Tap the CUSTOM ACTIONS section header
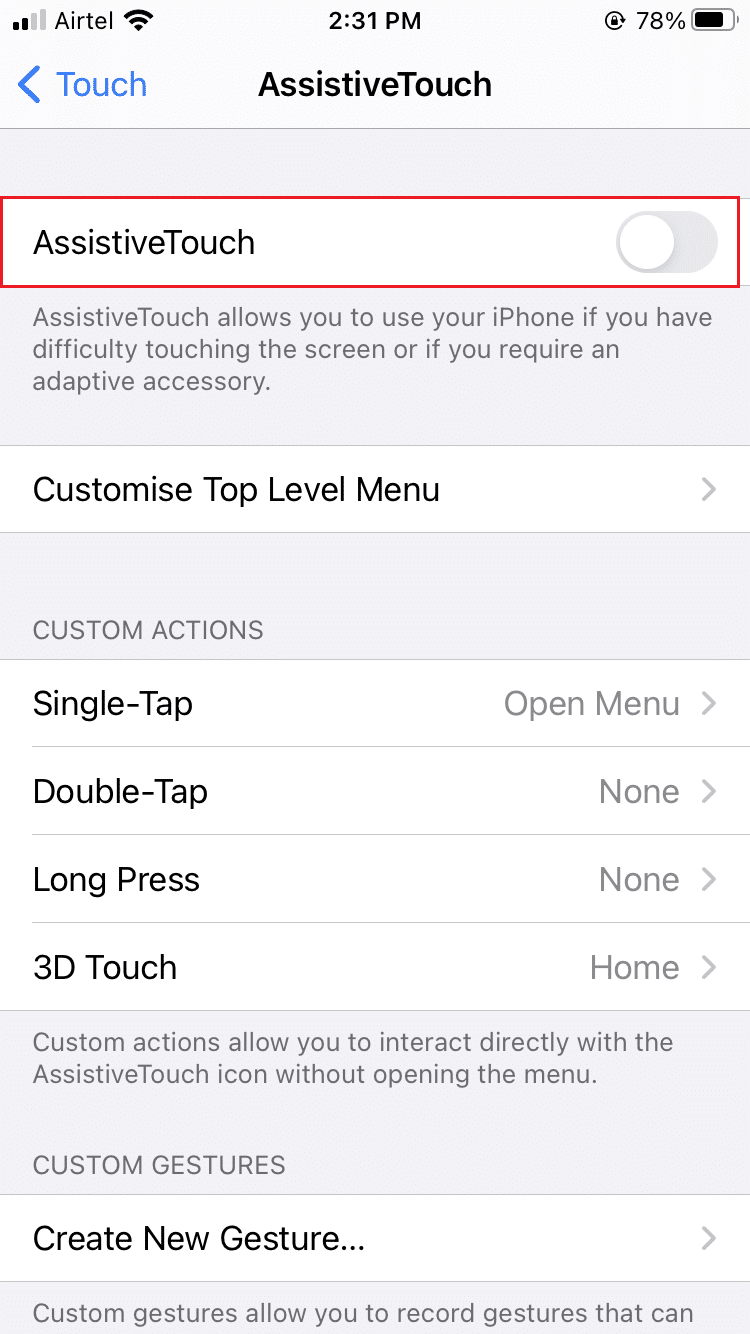 tap(148, 630)
